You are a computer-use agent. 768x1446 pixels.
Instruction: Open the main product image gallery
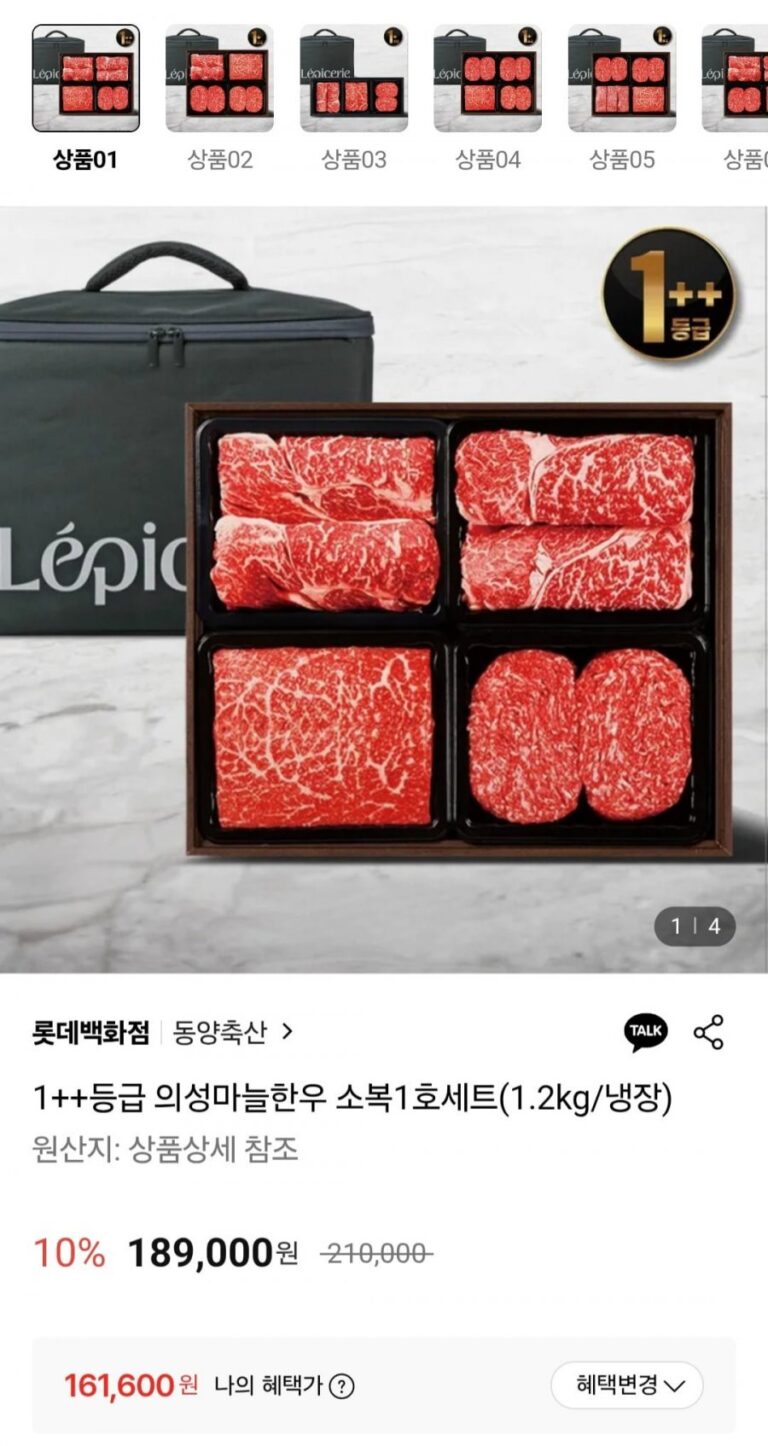pyautogui.click(x=384, y=590)
